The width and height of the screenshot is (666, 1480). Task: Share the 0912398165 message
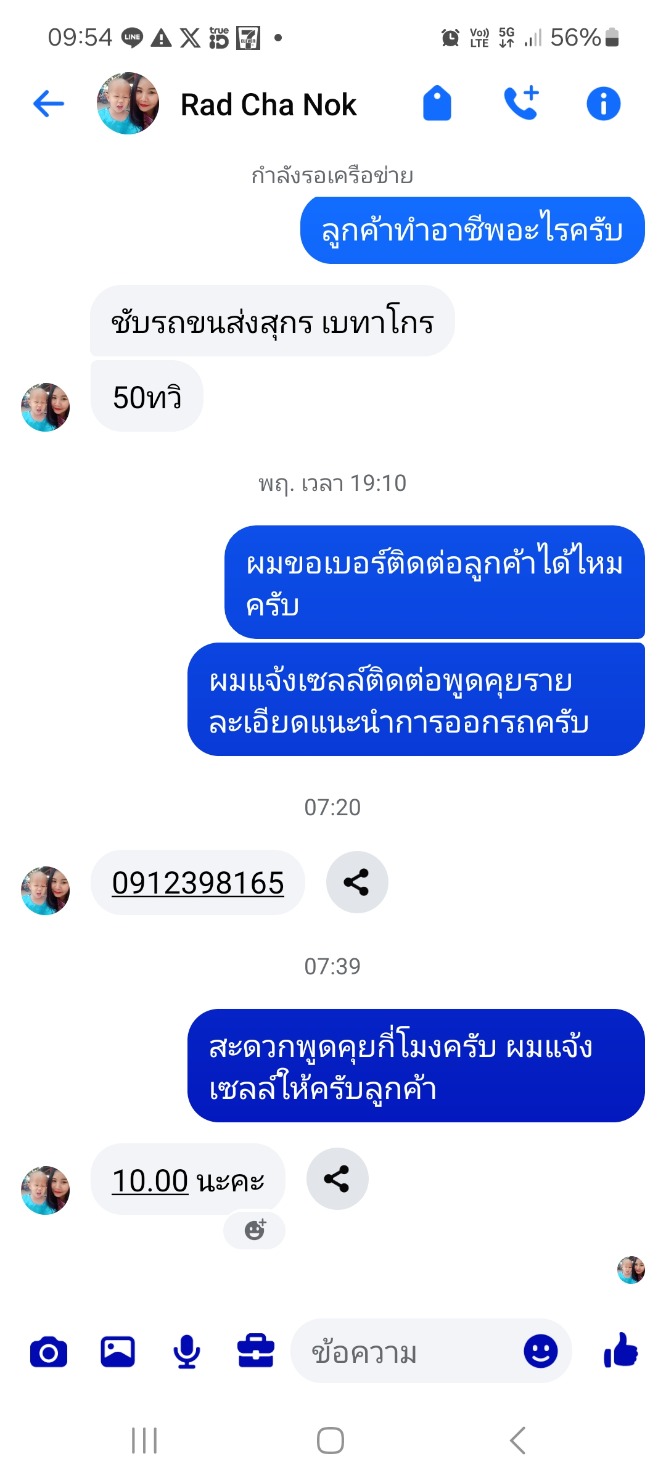click(x=356, y=882)
